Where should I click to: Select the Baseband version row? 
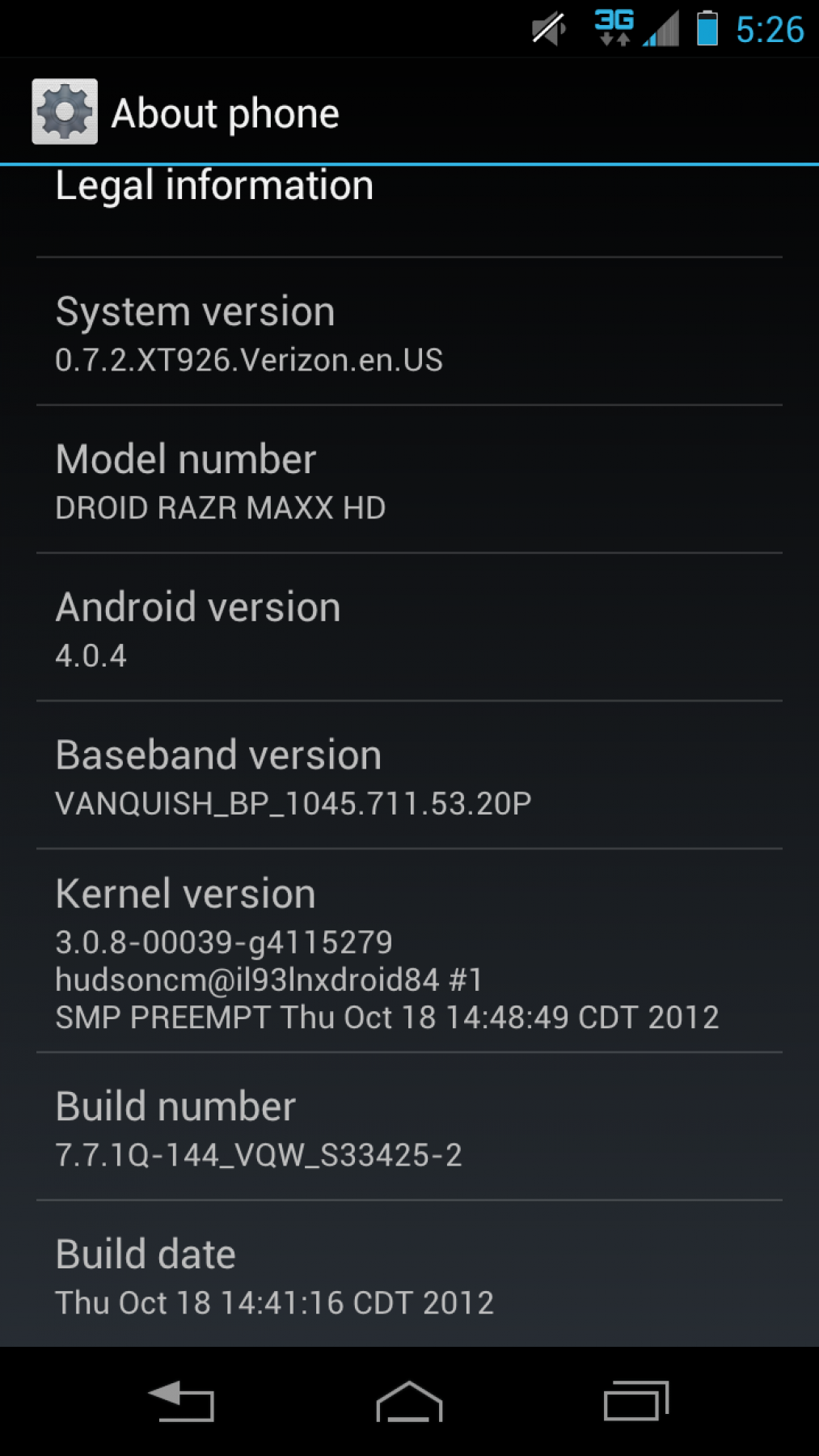click(408, 776)
